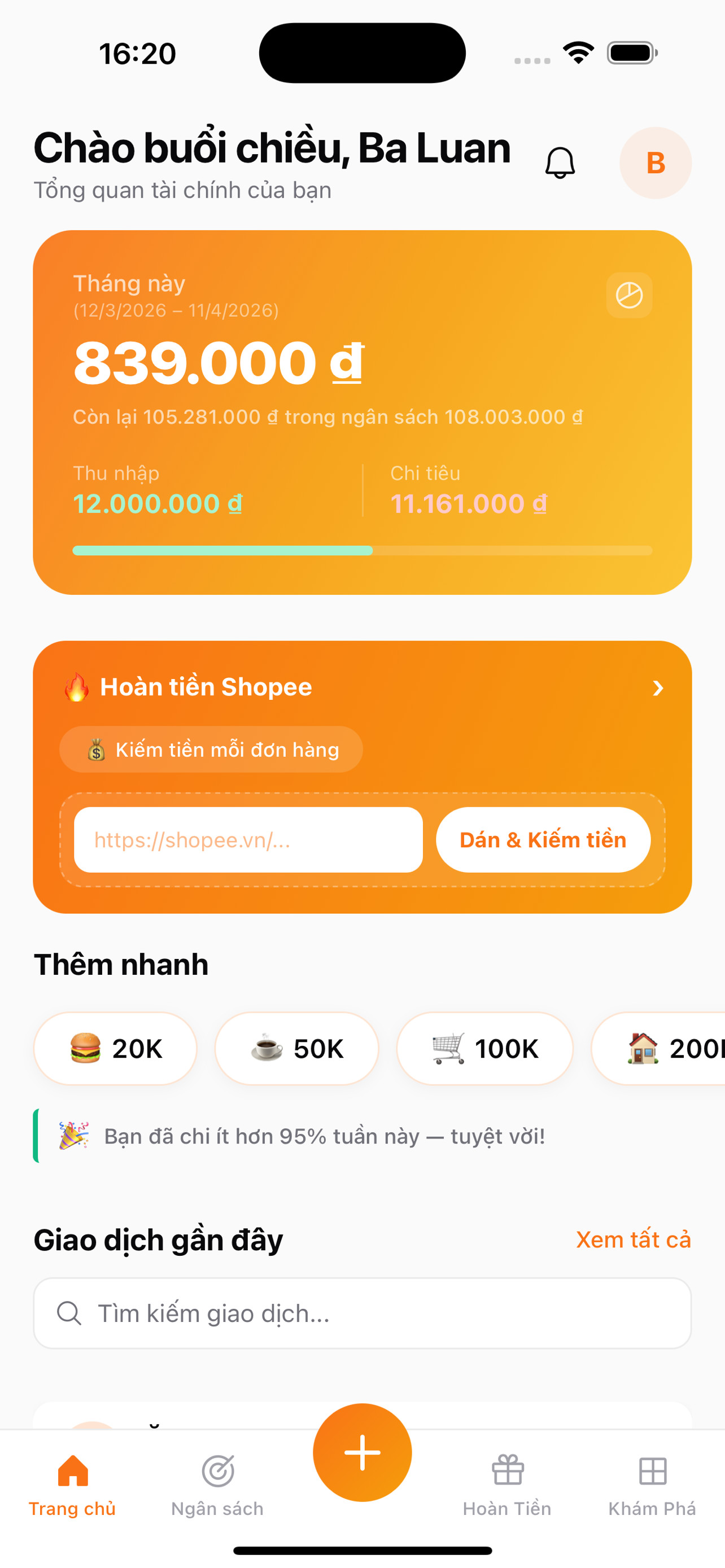Switch to the Khám Phá tab
This screenshot has width=725, height=1568.
(x=652, y=1484)
